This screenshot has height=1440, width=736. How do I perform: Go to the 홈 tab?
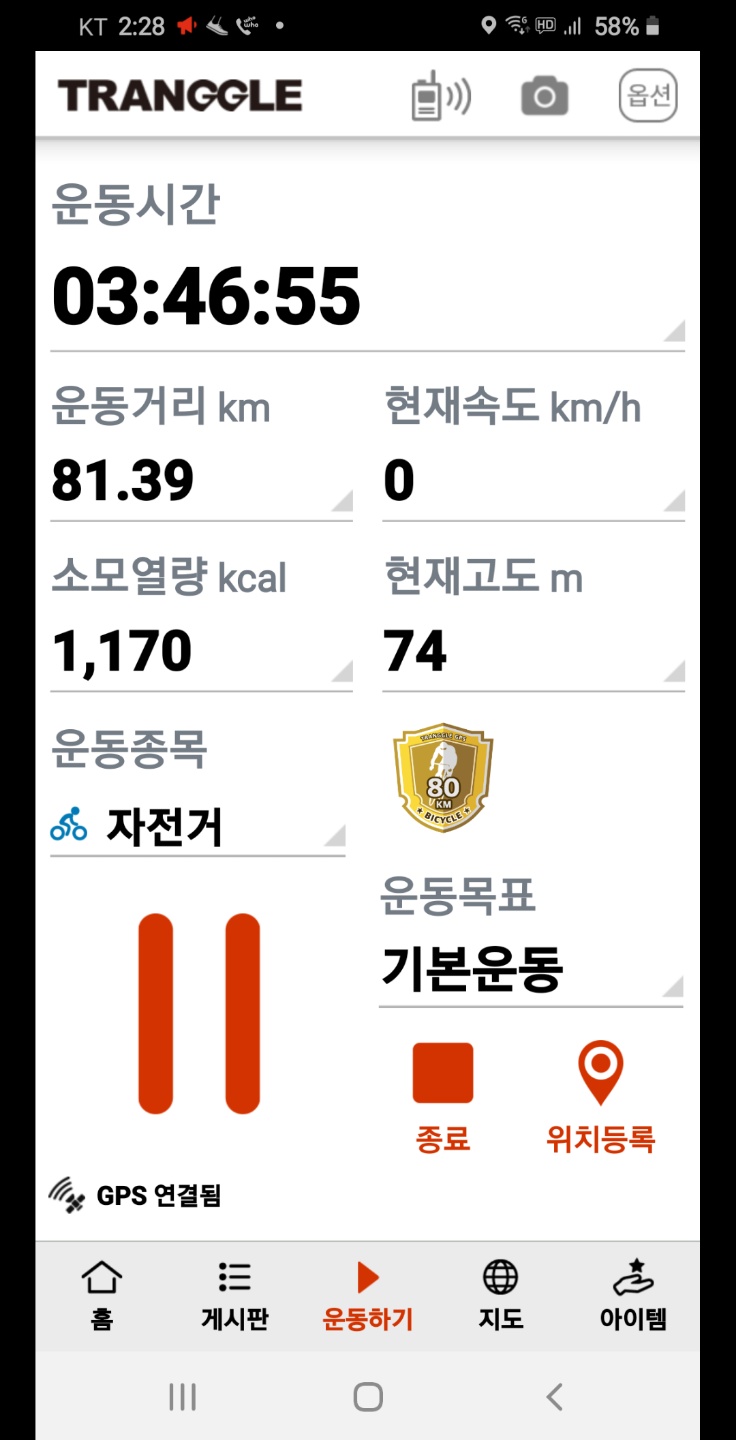pos(102,1295)
